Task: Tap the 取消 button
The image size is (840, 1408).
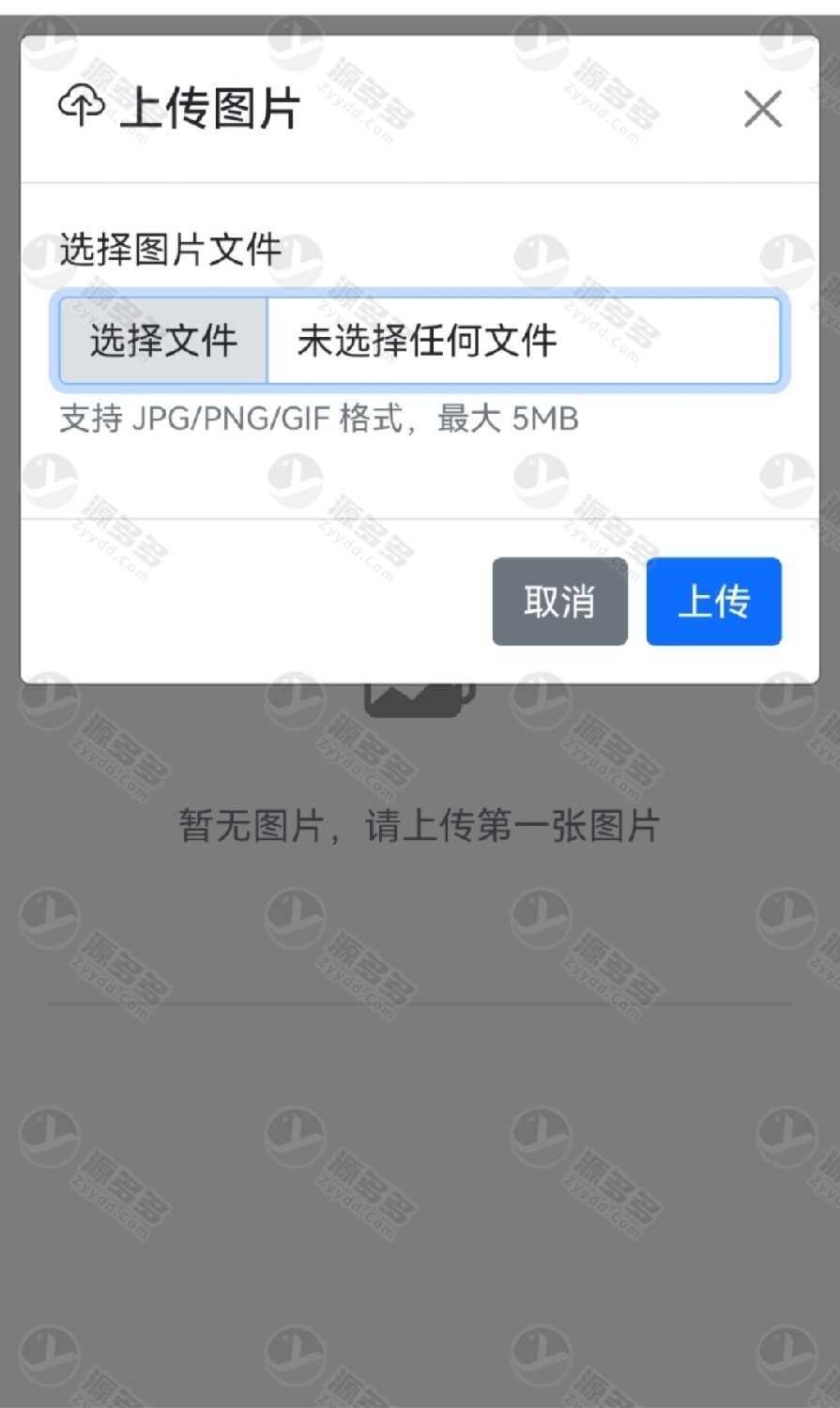Action: point(559,601)
